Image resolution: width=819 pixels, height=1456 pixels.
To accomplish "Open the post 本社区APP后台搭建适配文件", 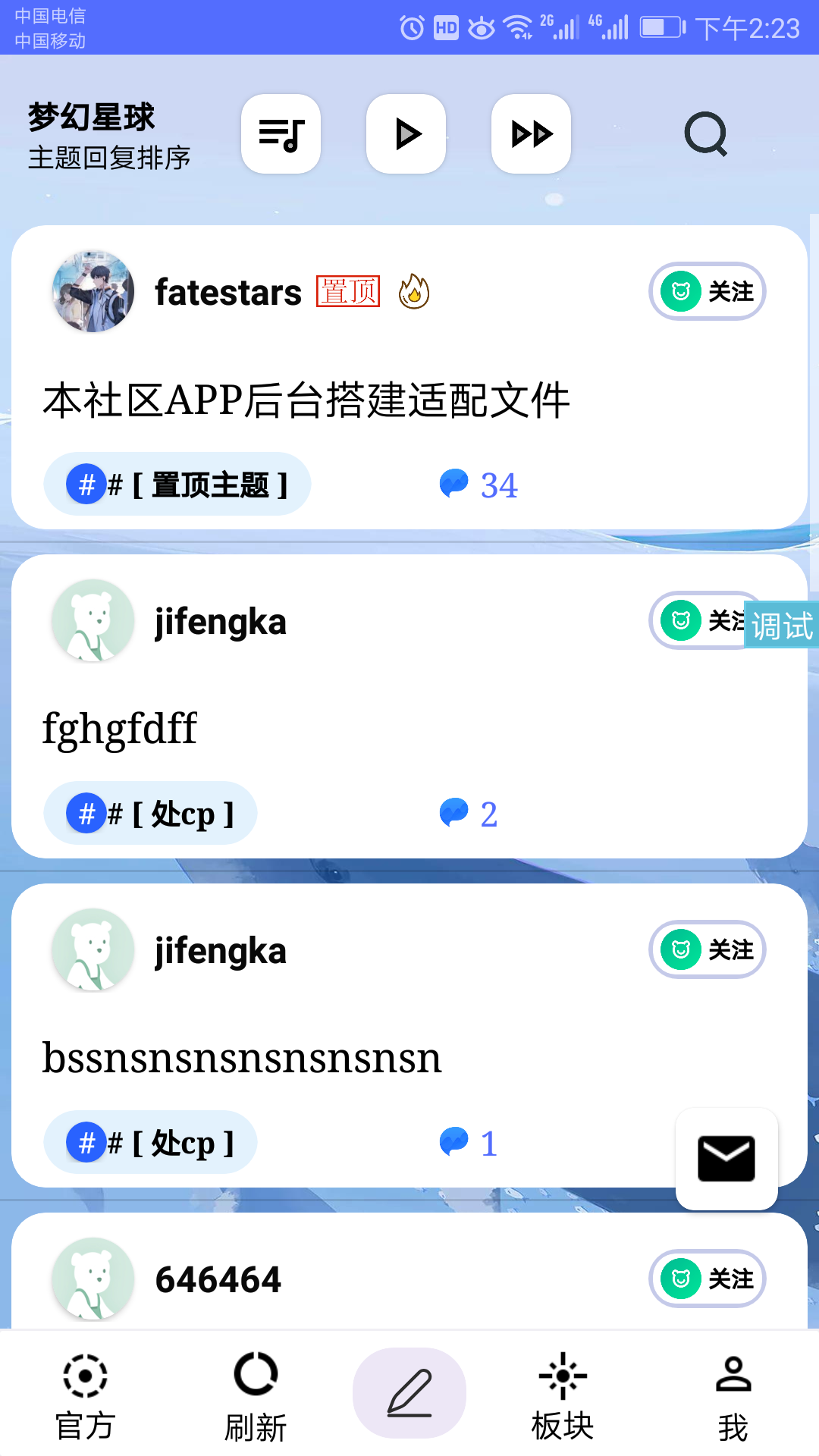I will pos(306,400).
